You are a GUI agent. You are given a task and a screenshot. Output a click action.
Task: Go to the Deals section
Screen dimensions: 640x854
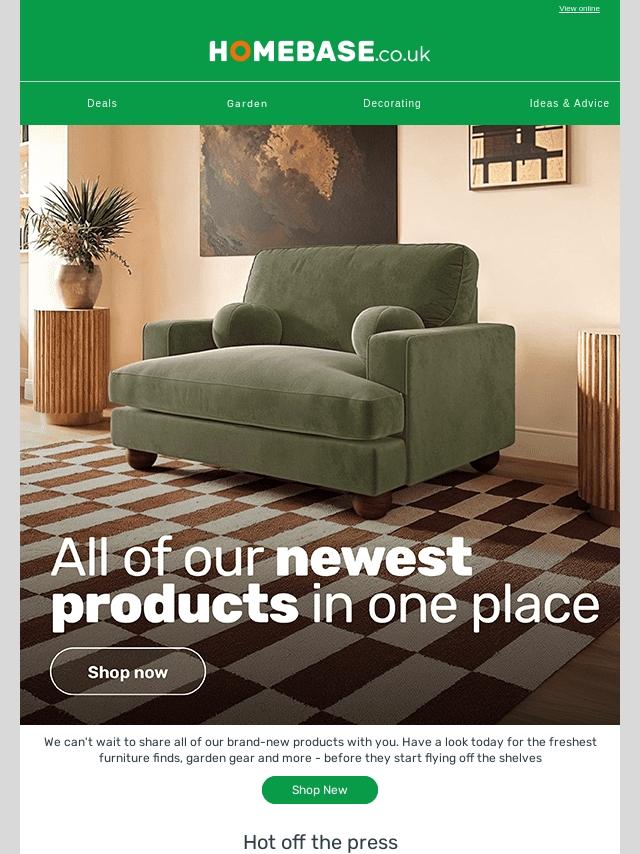click(x=102, y=103)
